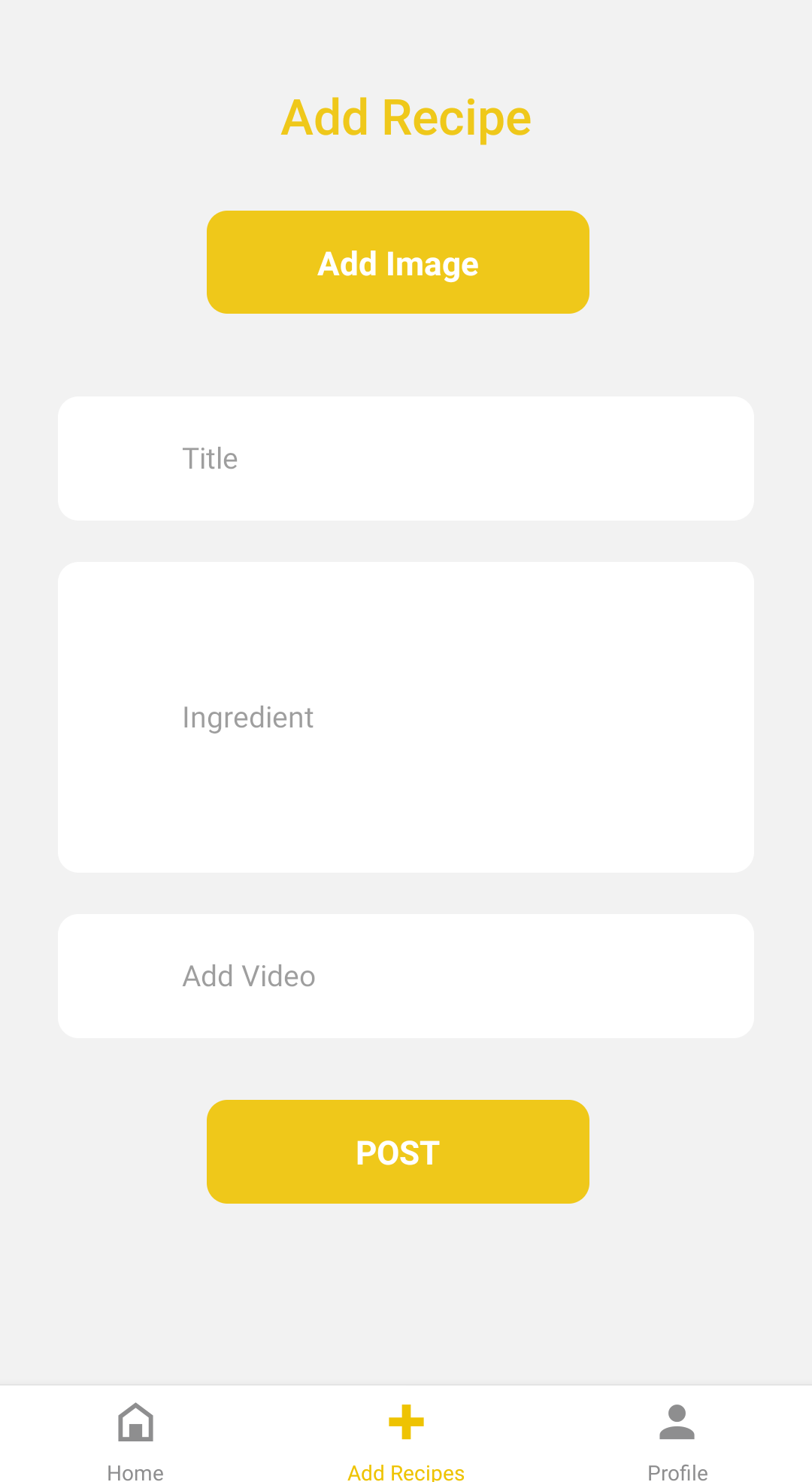Select the Add Video field
The image size is (812, 1482).
coord(406,975)
